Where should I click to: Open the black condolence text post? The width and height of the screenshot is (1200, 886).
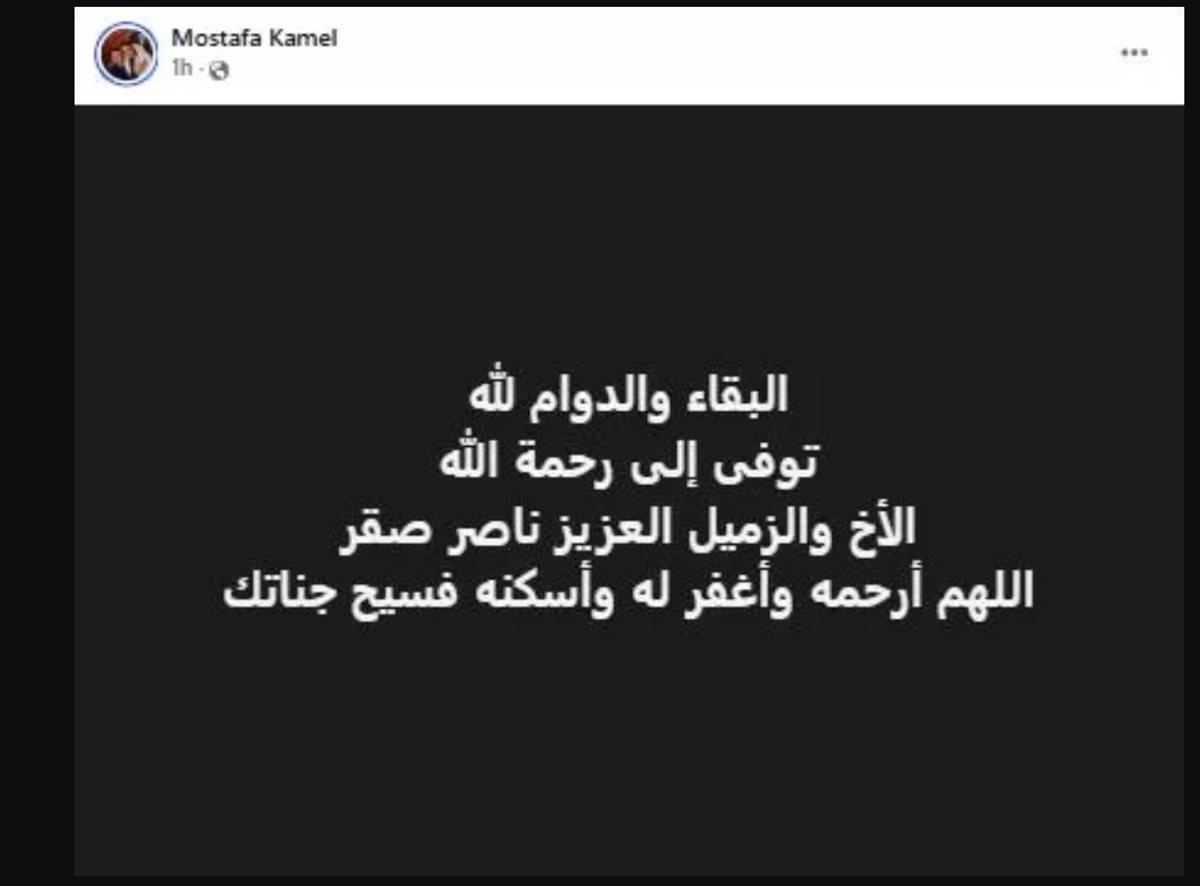[628, 490]
